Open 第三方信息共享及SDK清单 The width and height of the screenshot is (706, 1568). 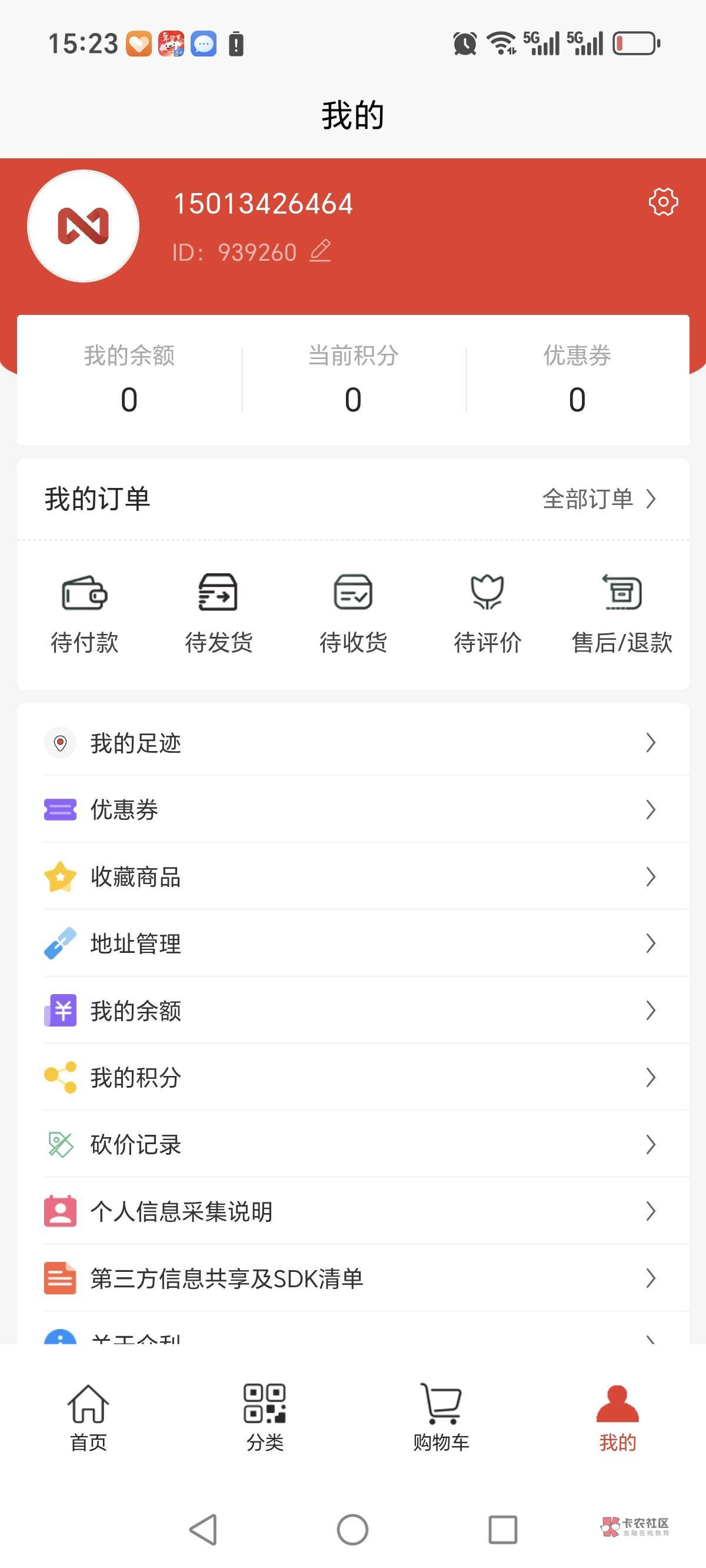[353, 1278]
